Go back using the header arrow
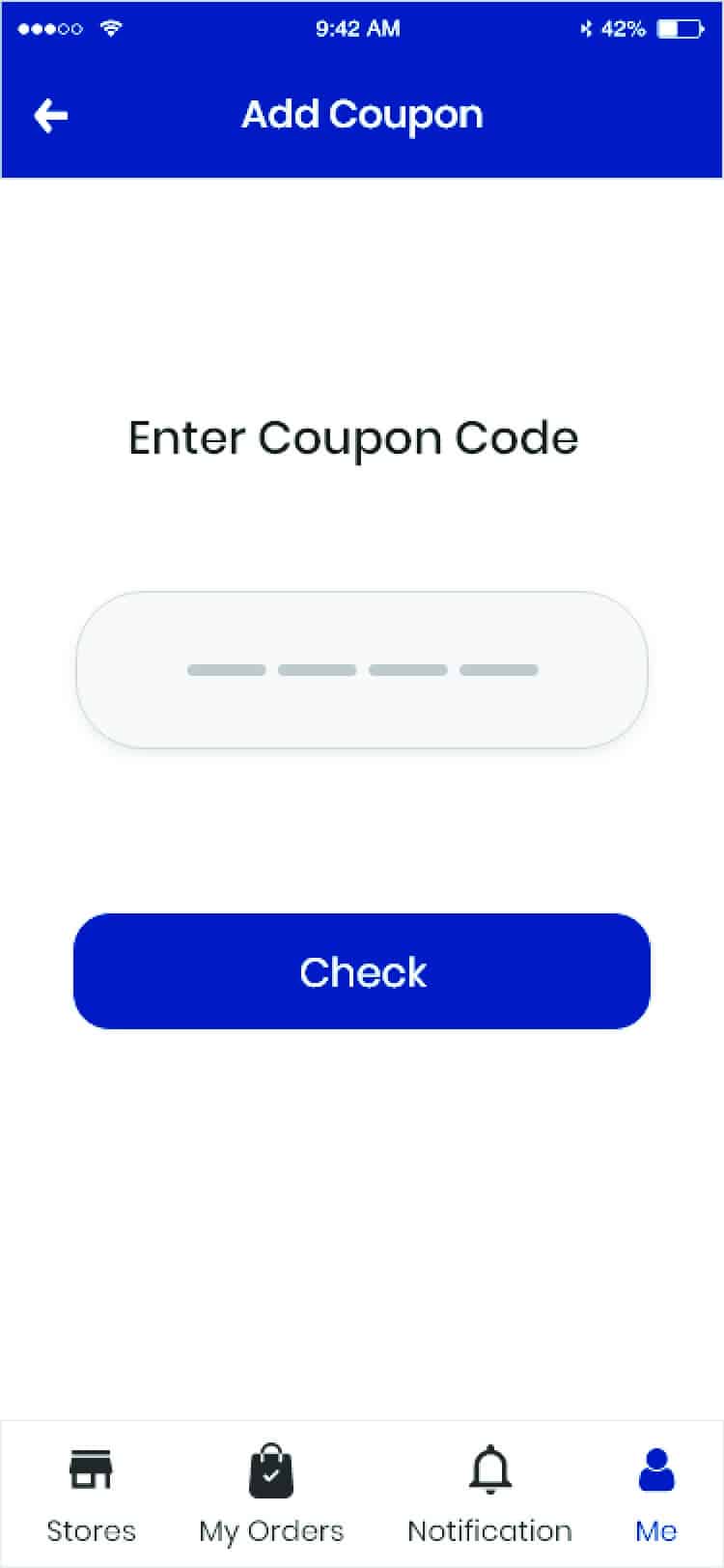 click(51, 116)
